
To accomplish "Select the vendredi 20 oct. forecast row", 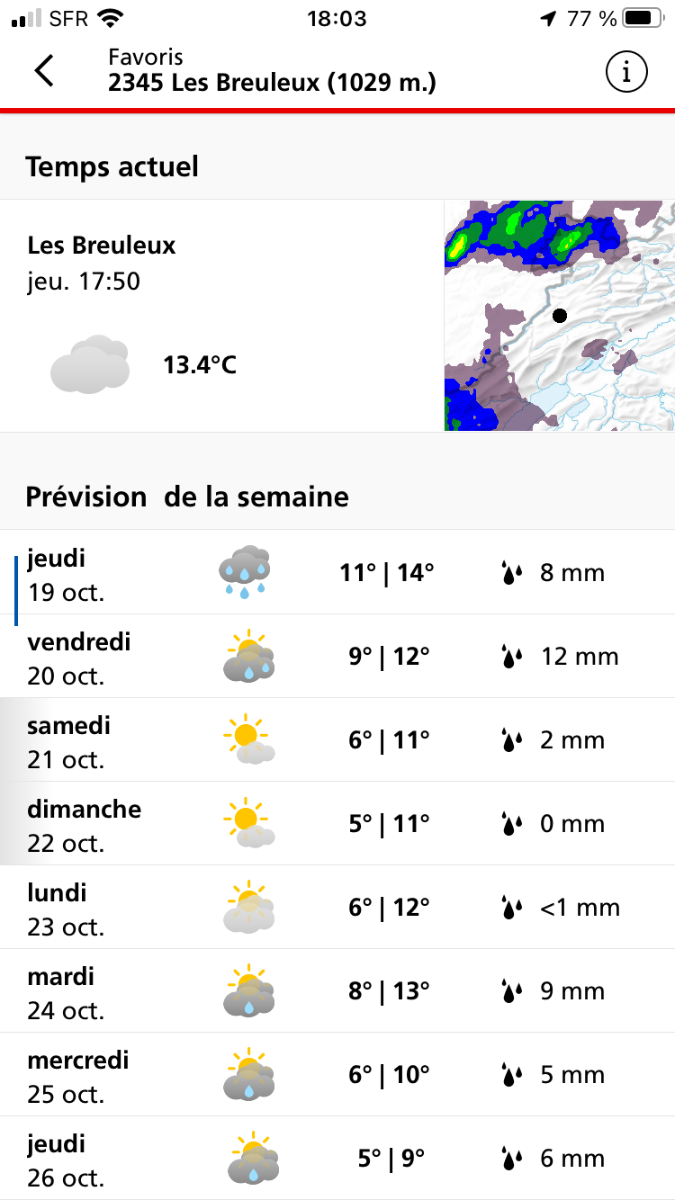I will pos(337,657).
